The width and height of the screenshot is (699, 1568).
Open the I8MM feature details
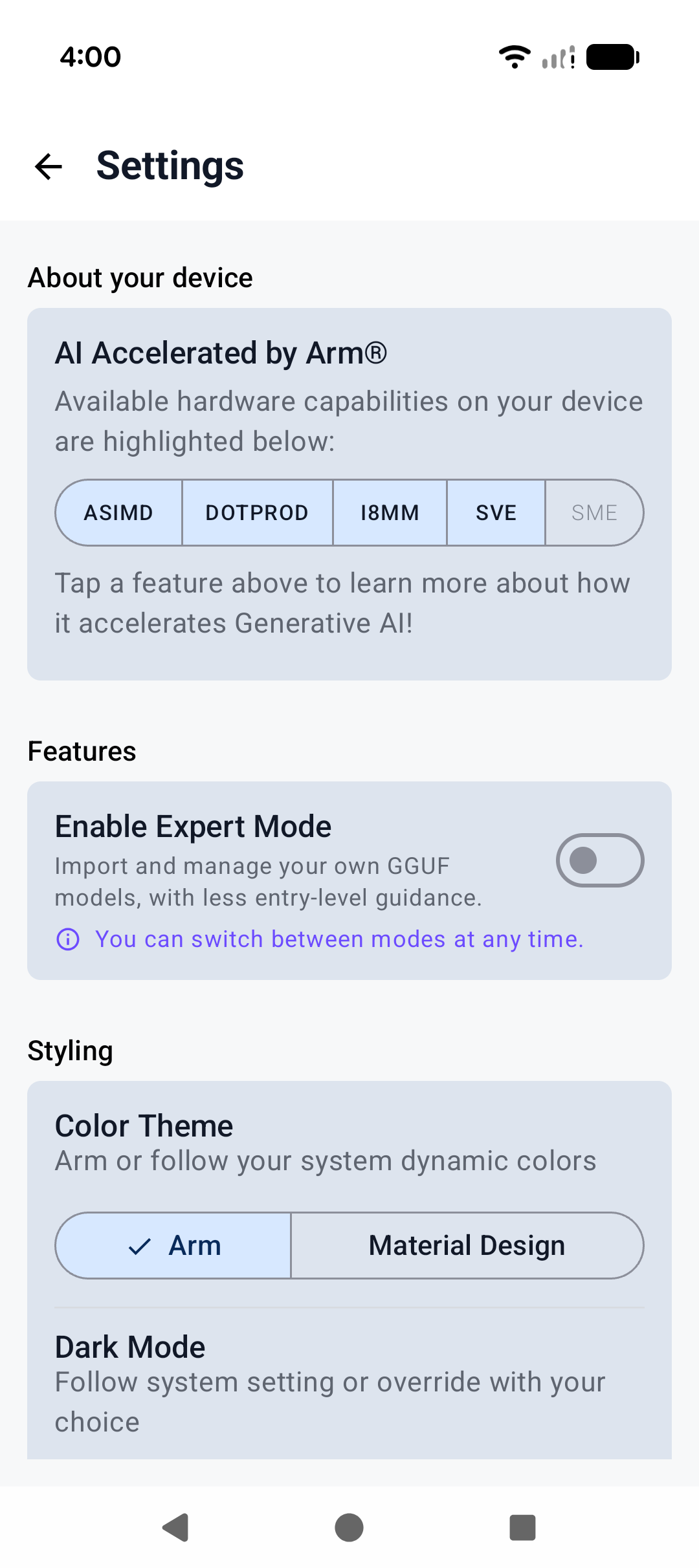(390, 512)
